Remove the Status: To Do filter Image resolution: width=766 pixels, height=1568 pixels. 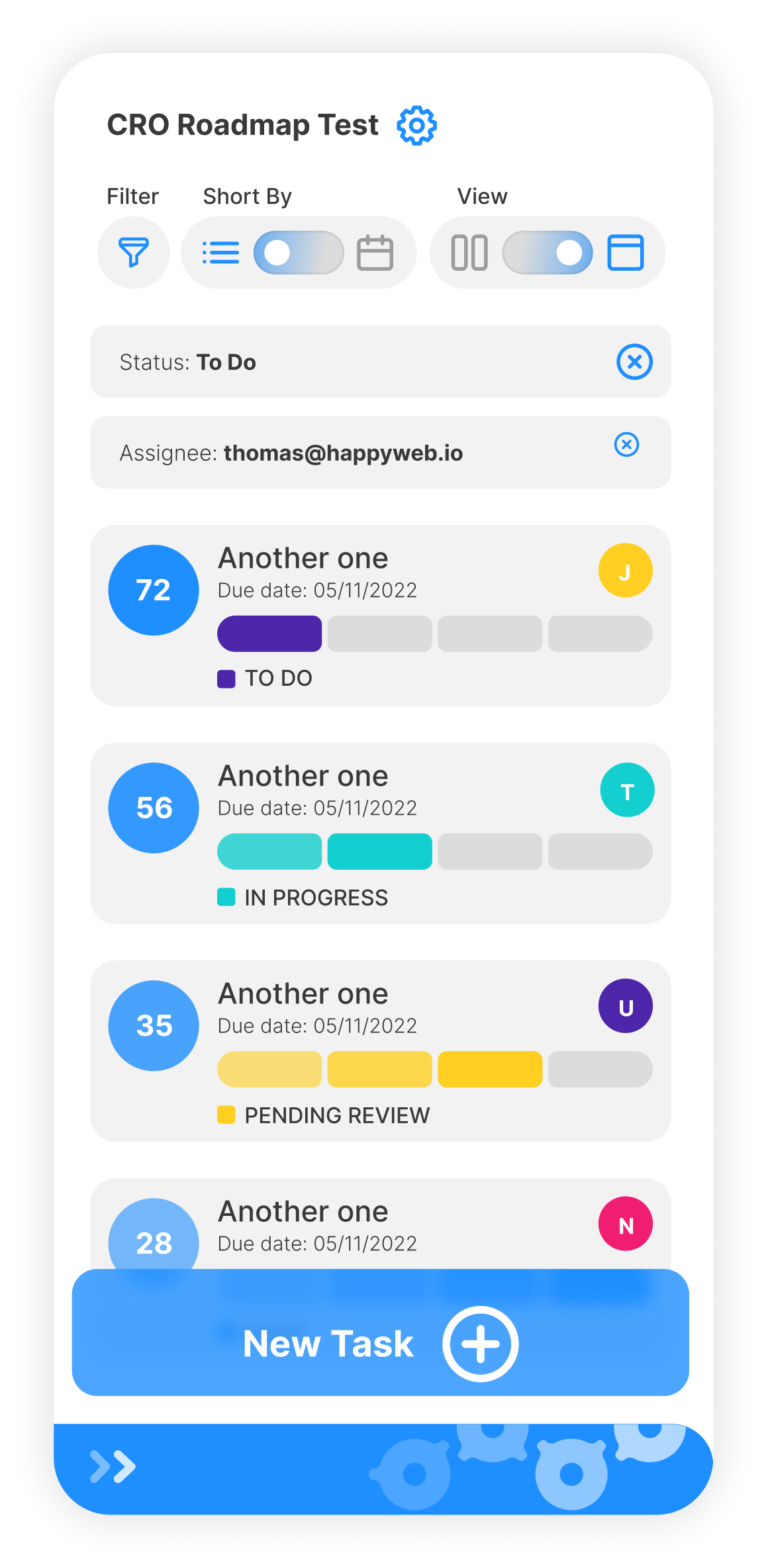634,361
